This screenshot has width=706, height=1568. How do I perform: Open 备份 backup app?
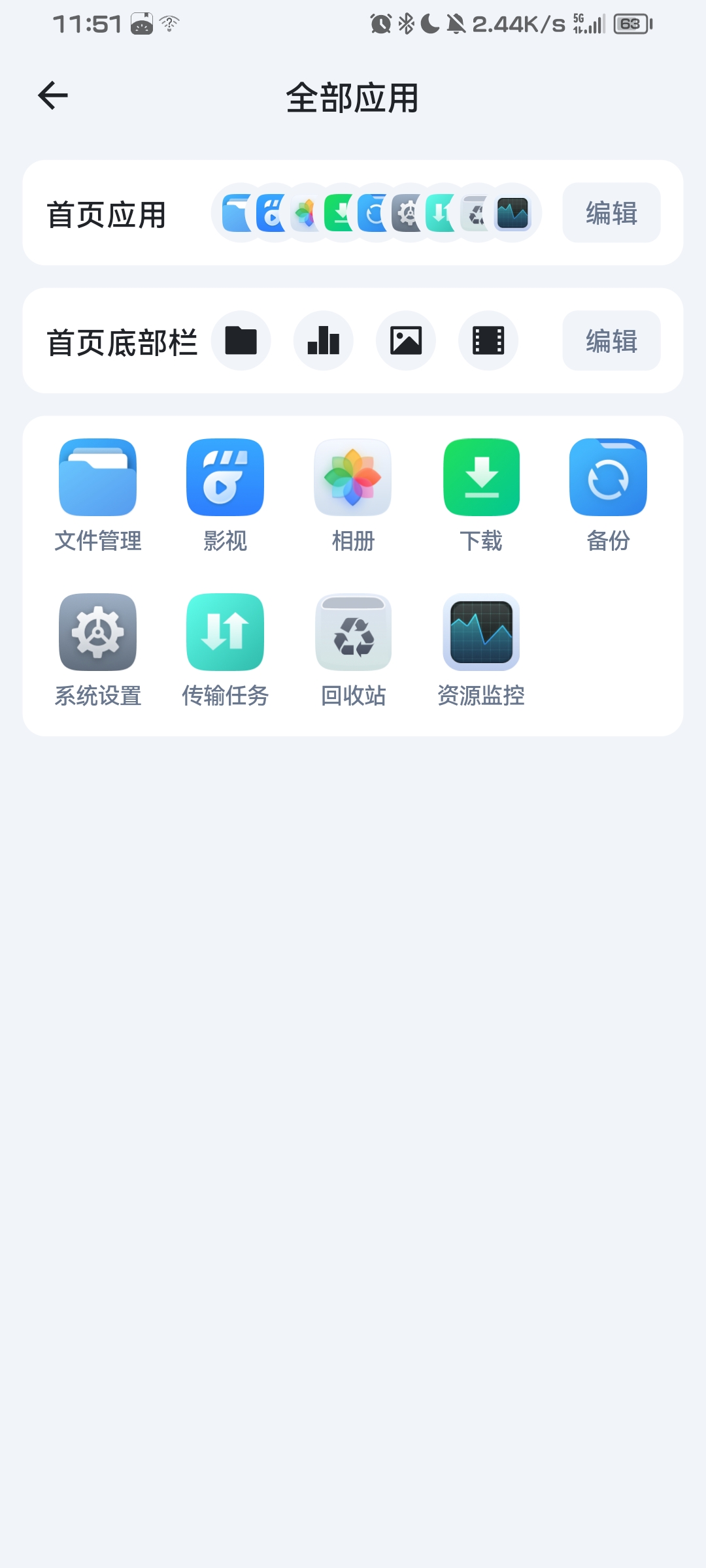pyautogui.click(x=608, y=478)
